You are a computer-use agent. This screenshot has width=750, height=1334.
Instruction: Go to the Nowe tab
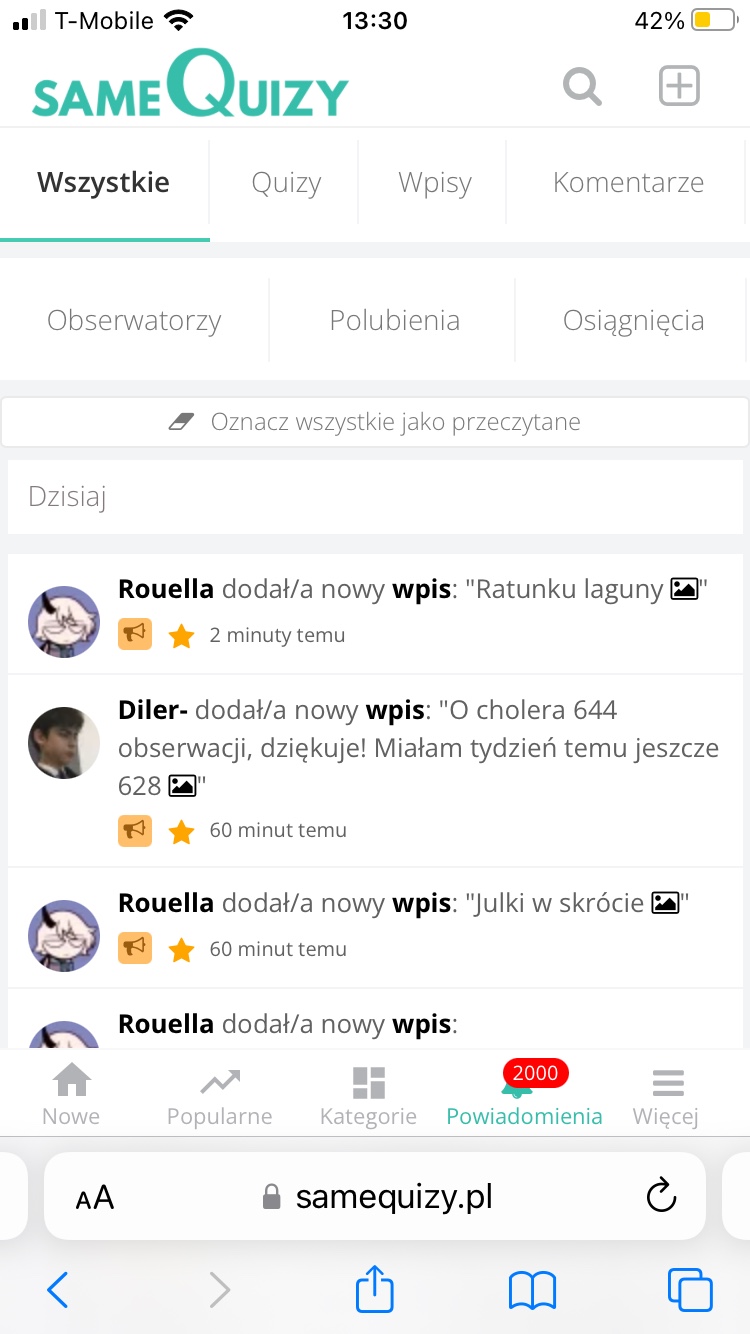click(71, 1096)
